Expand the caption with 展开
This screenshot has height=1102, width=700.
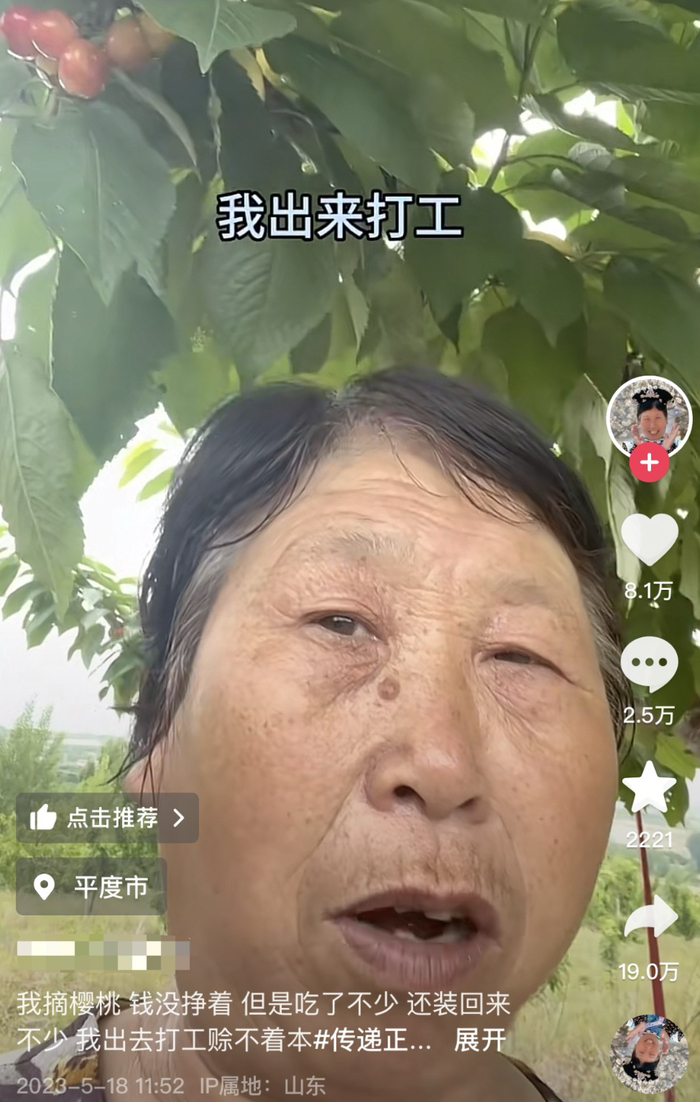[480, 1039]
